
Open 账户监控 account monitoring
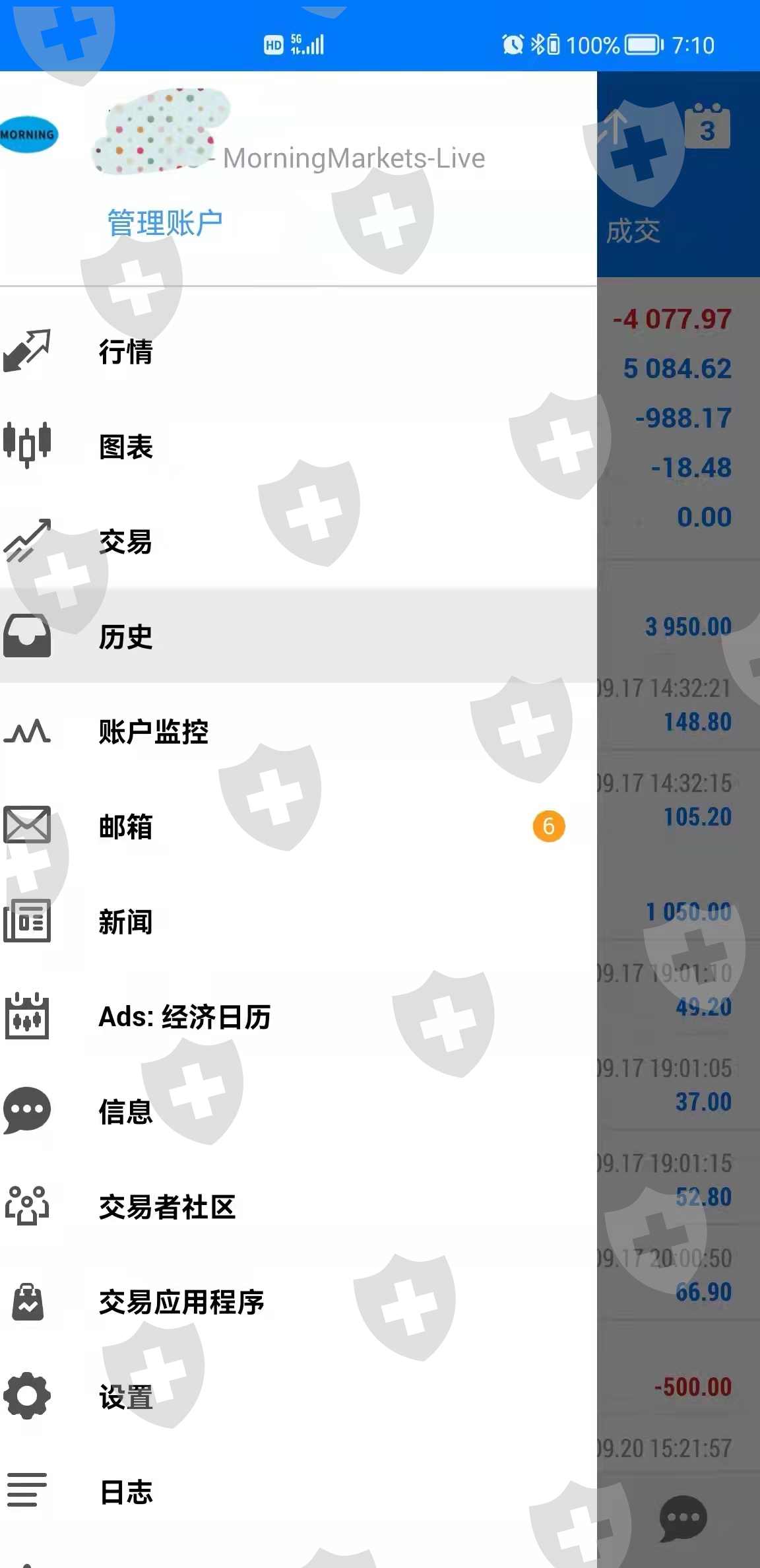click(298, 731)
